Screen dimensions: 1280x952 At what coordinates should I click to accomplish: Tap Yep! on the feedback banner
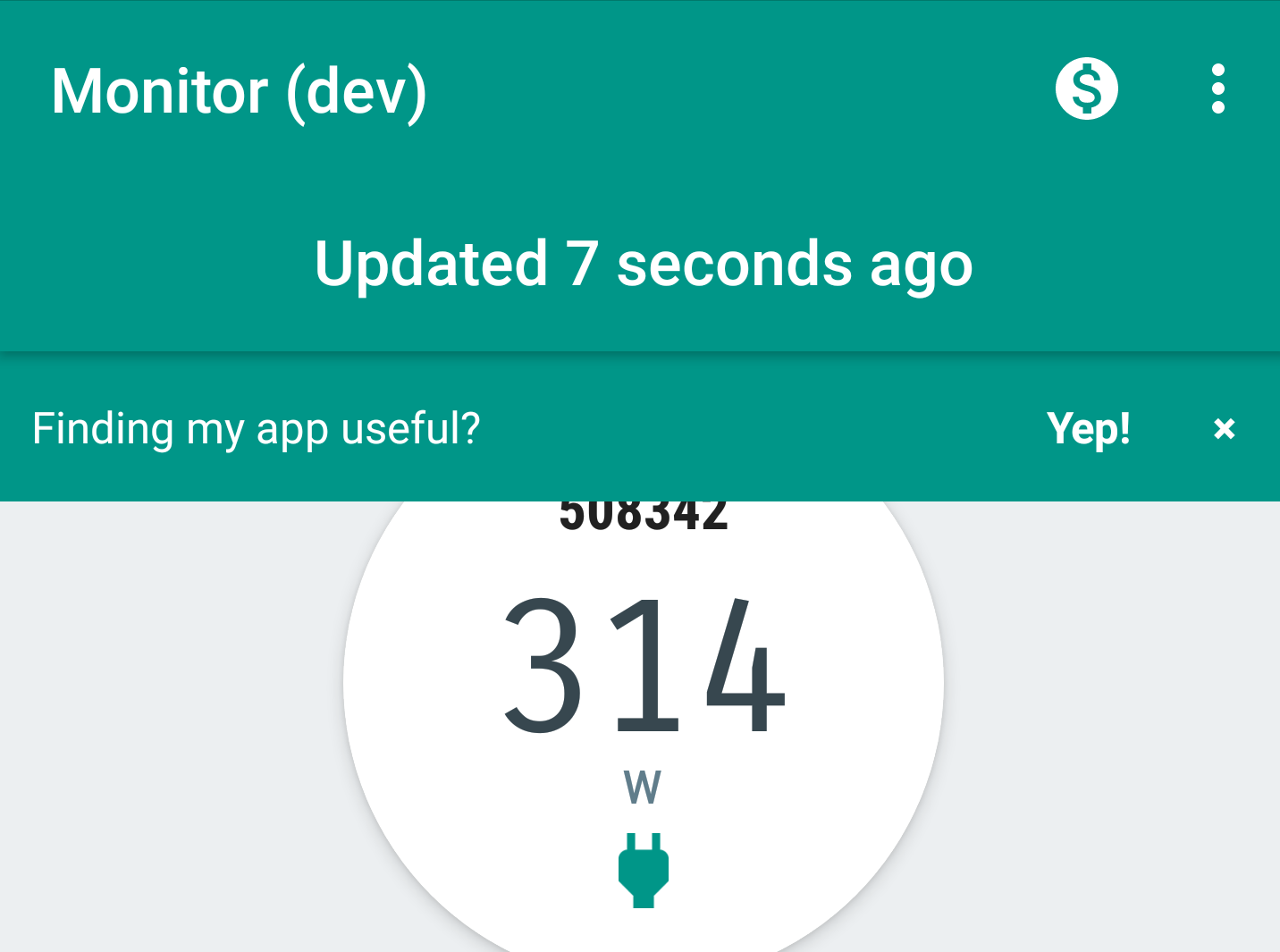click(x=1088, y=429)
